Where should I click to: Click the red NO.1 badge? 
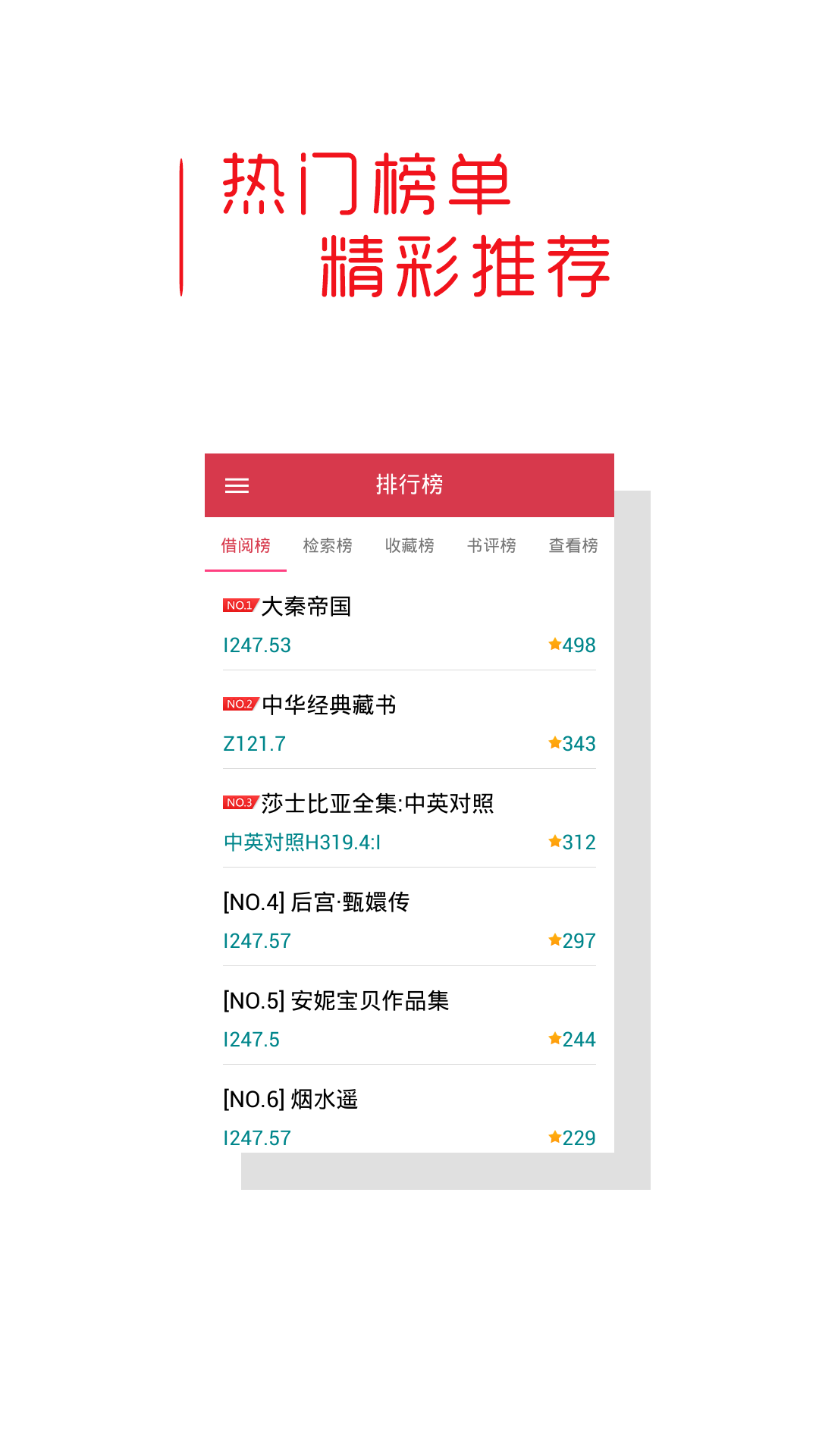coord(238,604)
